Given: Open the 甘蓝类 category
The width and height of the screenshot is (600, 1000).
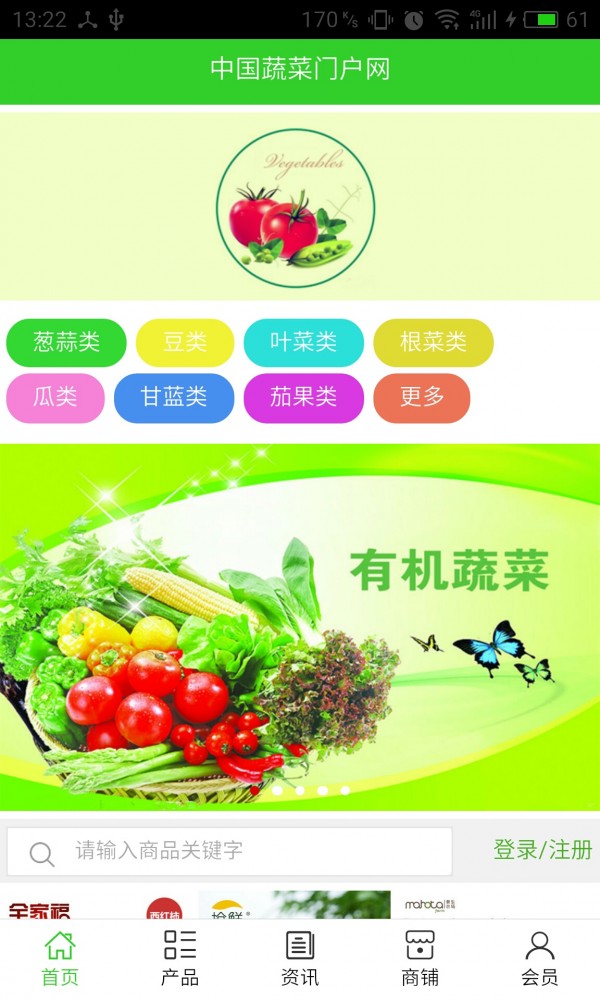Looking at the screenshot, I should pos(174,397).
